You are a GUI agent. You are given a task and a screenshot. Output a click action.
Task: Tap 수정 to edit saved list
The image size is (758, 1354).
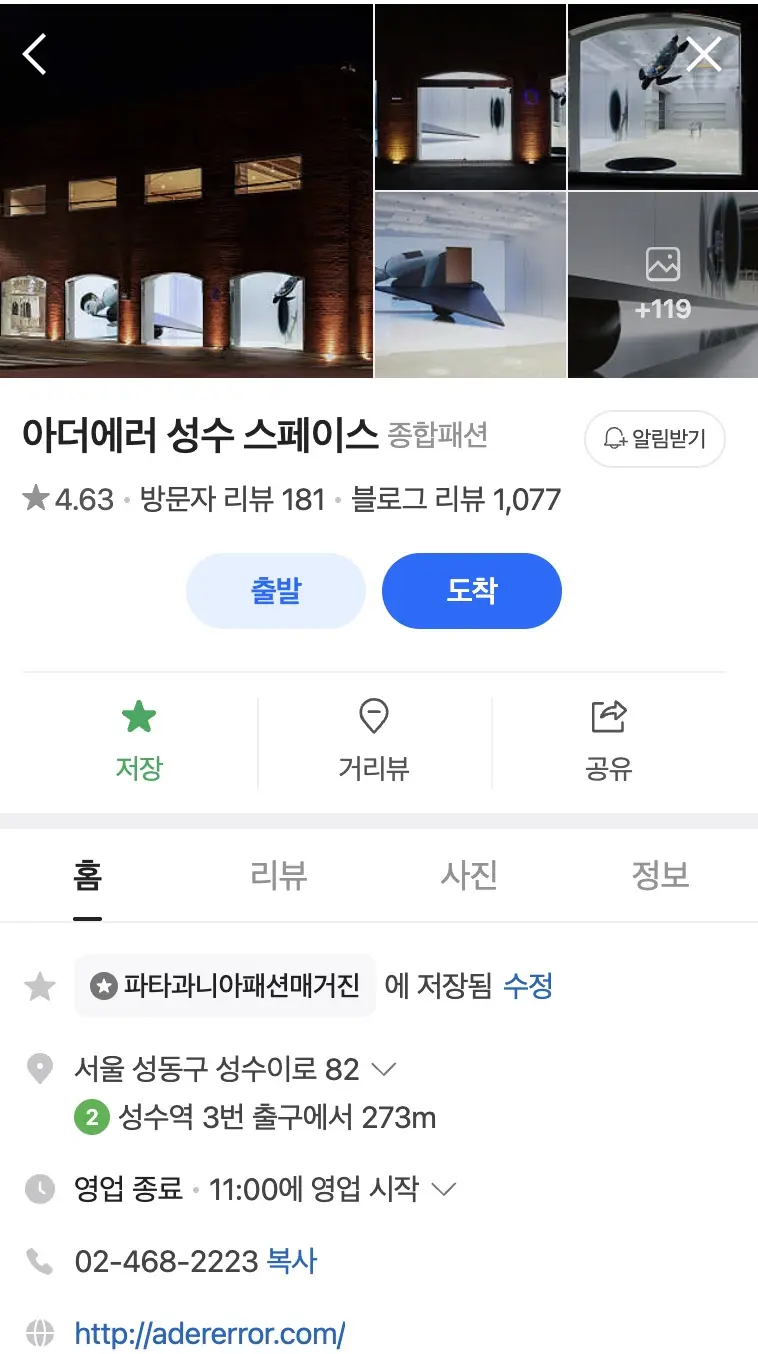527,986
